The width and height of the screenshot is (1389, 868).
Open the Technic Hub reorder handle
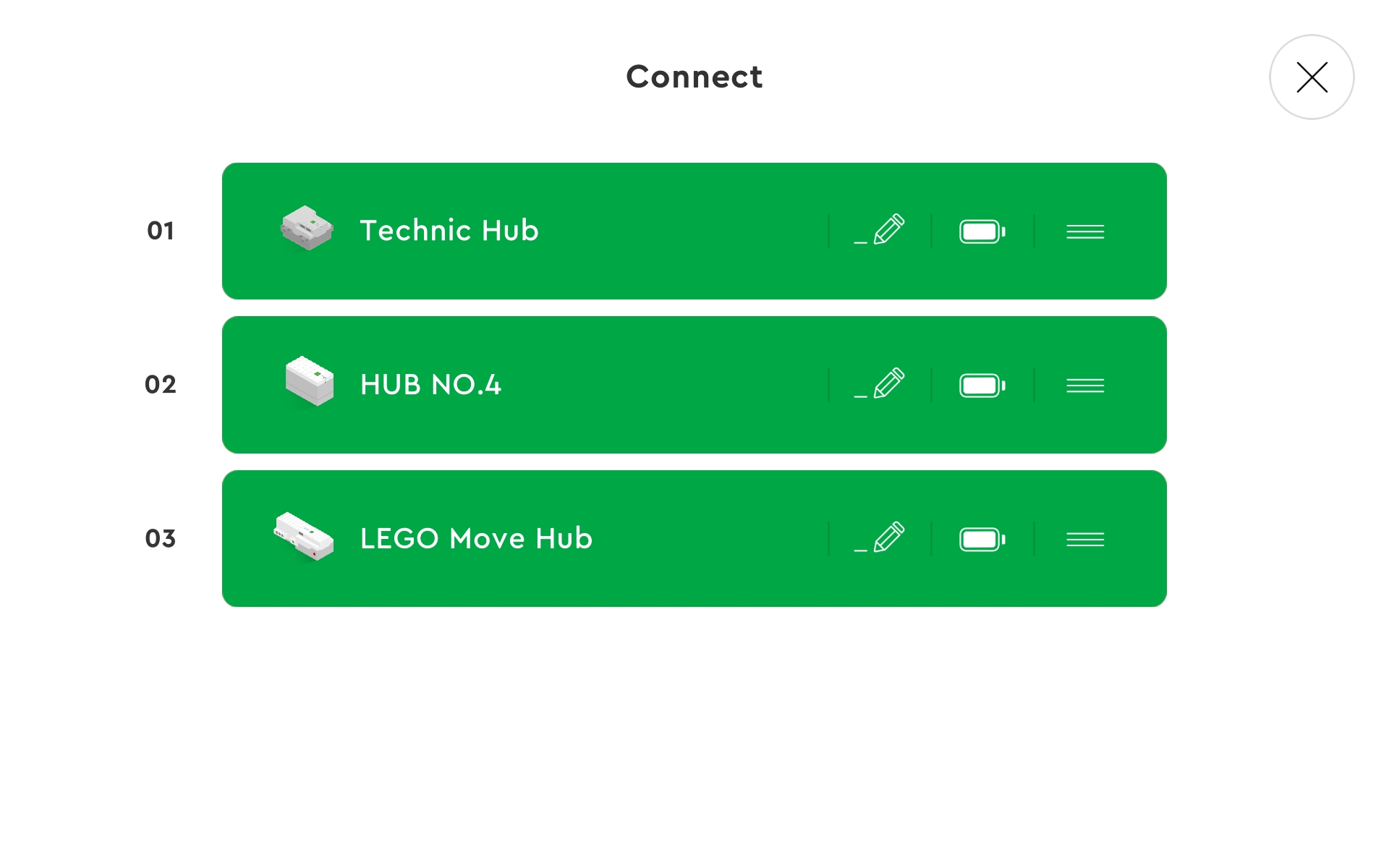pyautogui.click(x=1084, y=231)
